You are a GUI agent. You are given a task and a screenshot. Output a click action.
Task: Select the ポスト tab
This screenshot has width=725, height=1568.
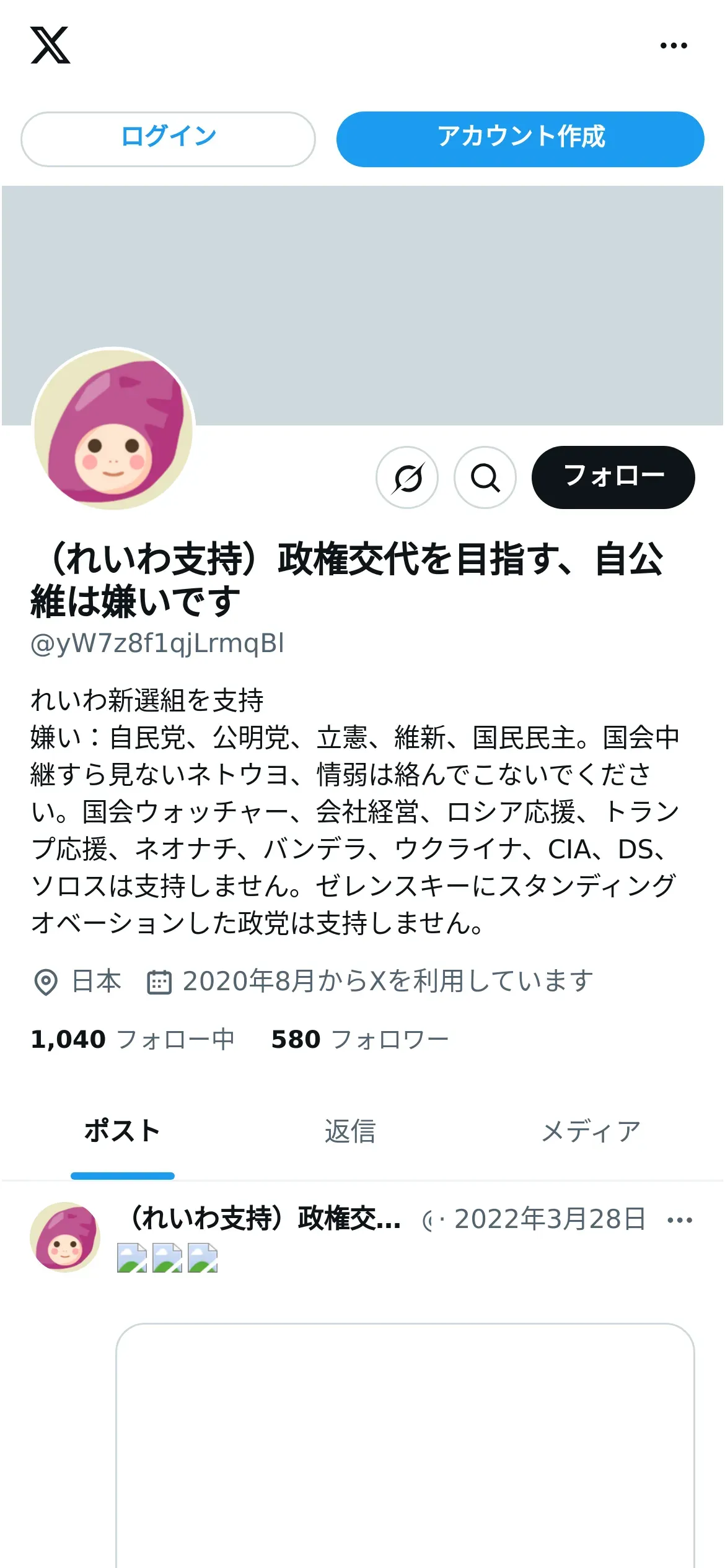tap(123, 1131)
